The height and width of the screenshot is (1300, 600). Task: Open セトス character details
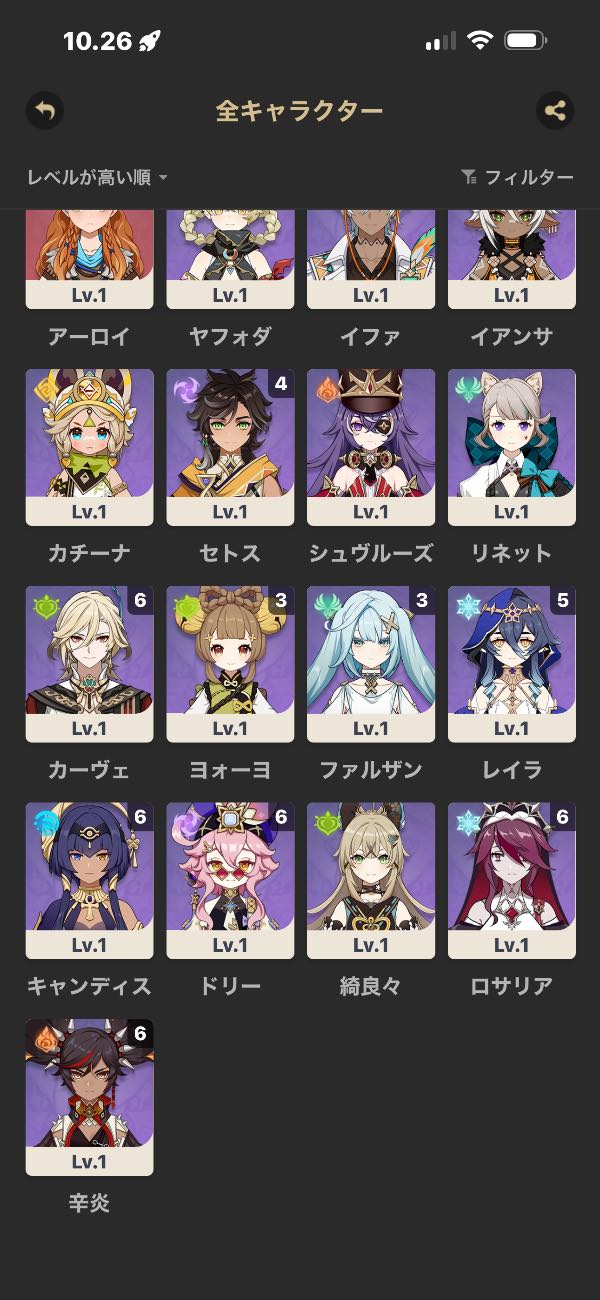[x=230, y=447]
